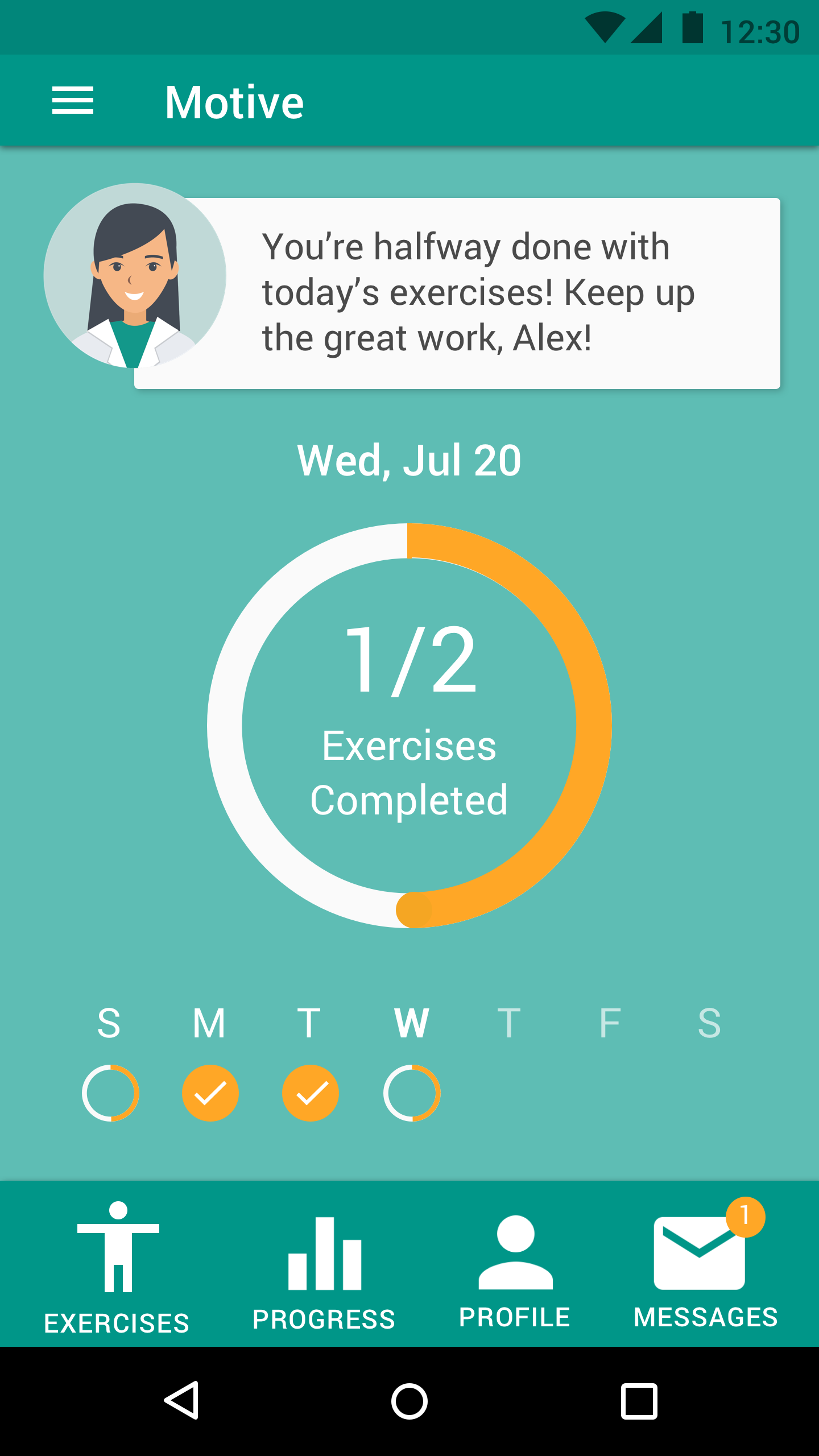The image size is (819, 1456).
Task: Open the Profile tab
Action: pyautogui.click(x=515, y=1268)
